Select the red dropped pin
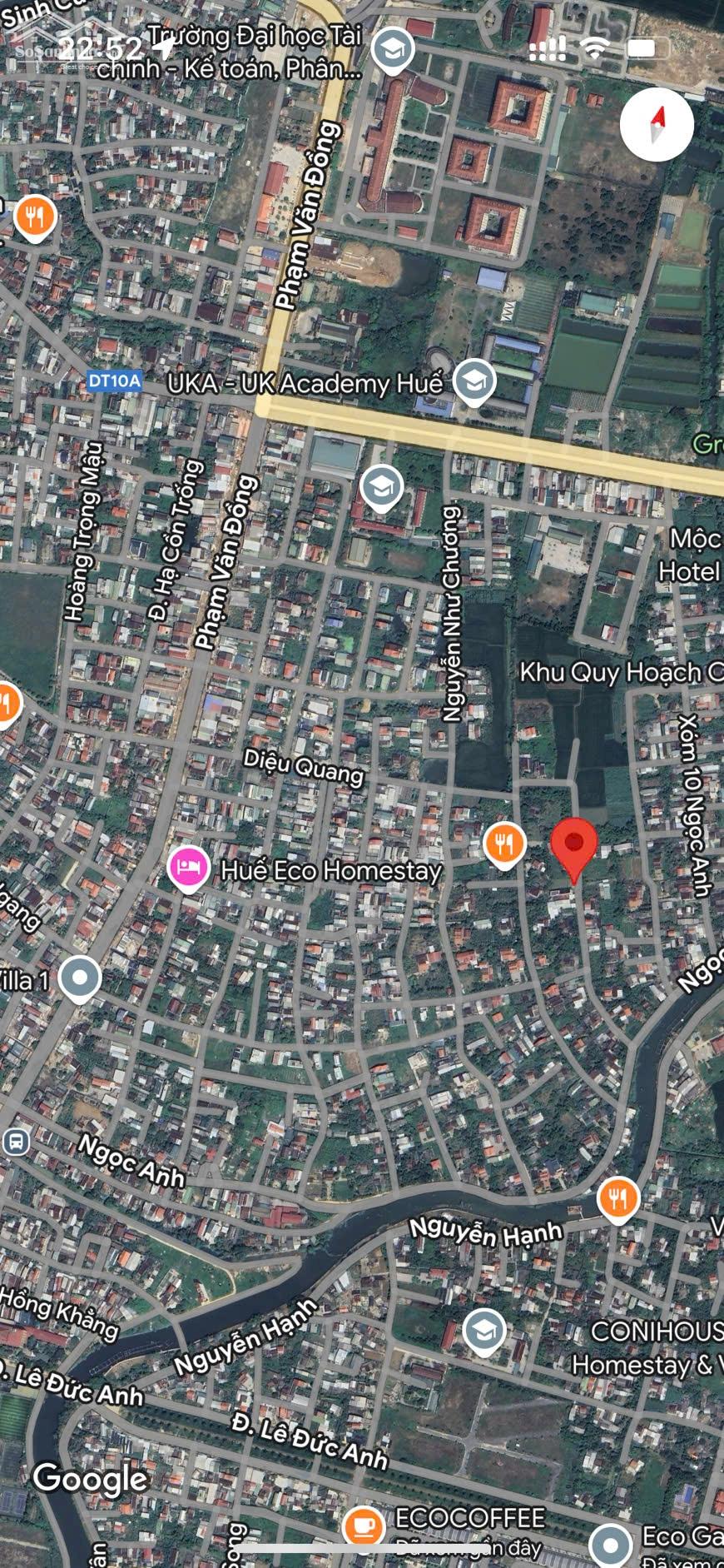This screenshot has height=1568, width=724. pos(574,844)
